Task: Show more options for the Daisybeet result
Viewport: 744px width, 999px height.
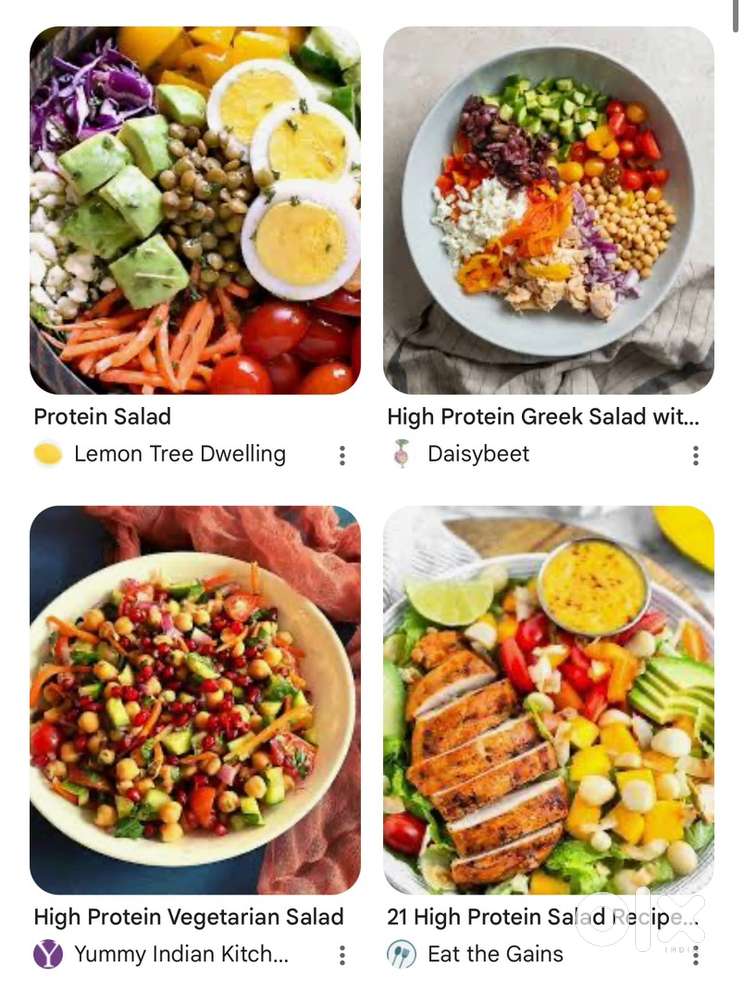Action: [x=695, y=456]
